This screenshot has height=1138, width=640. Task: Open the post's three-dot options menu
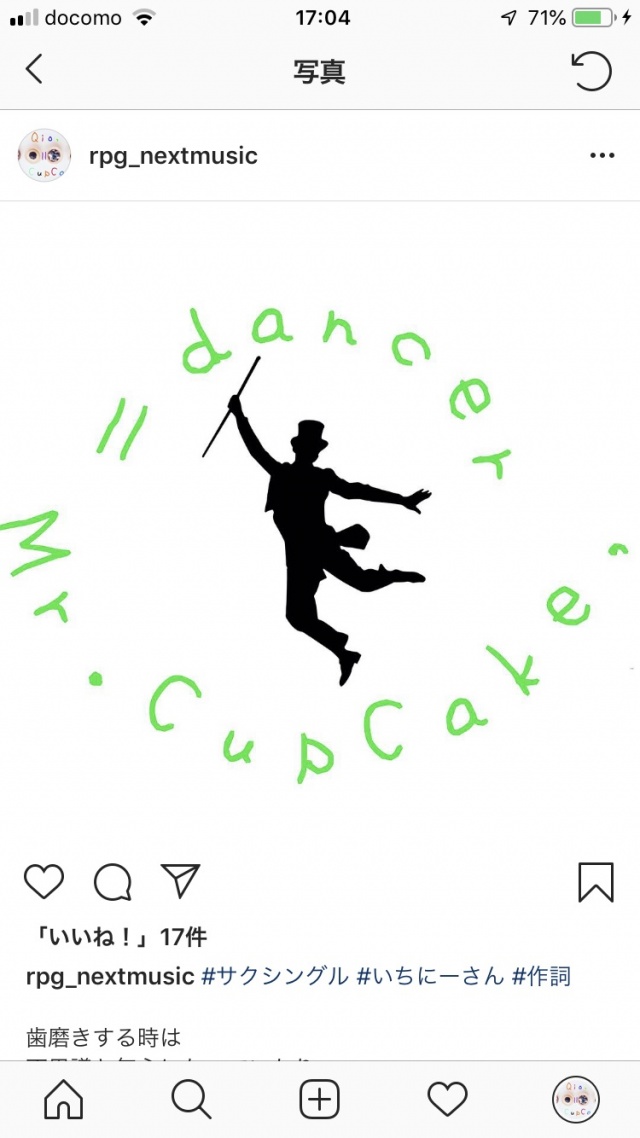pyautogui.click(x=602, y=156)
